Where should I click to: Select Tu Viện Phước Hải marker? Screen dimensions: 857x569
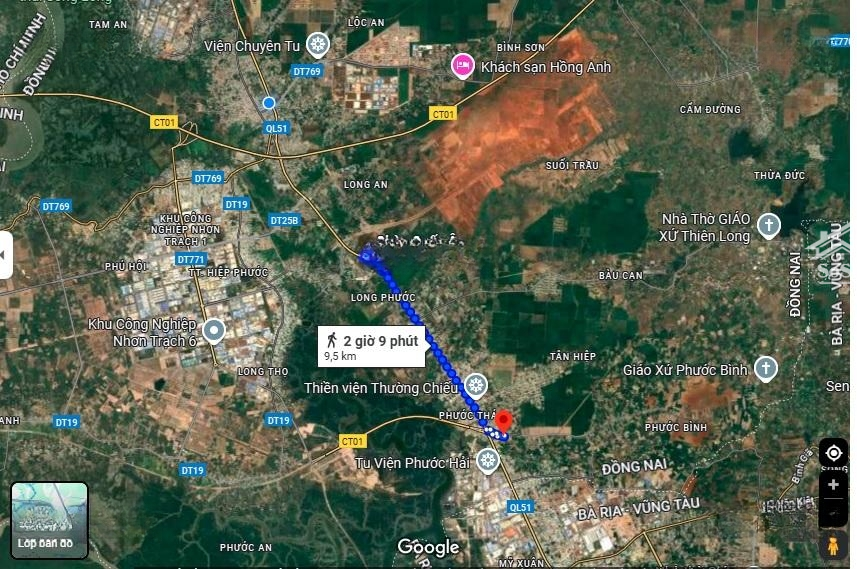point(487,460)
